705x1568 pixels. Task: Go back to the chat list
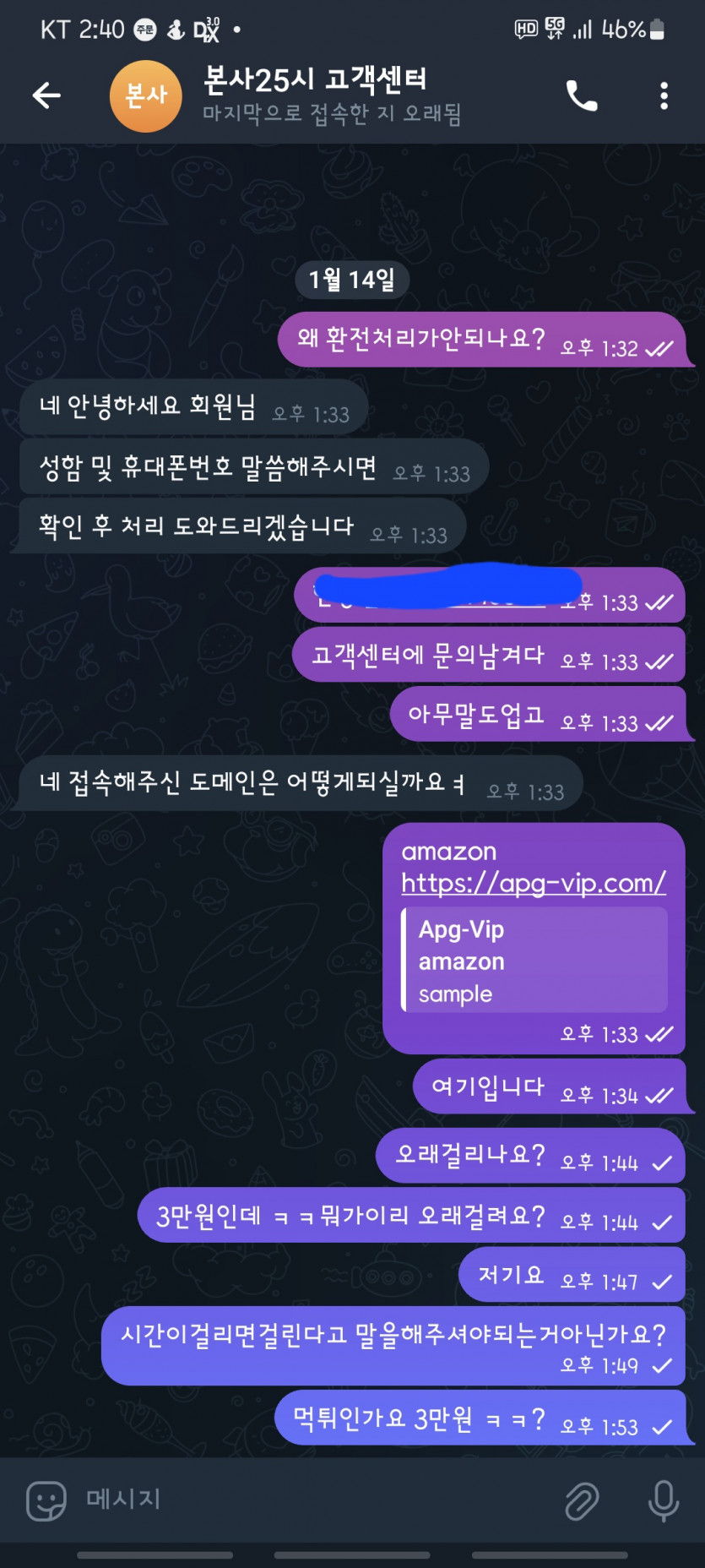[46, 95]
